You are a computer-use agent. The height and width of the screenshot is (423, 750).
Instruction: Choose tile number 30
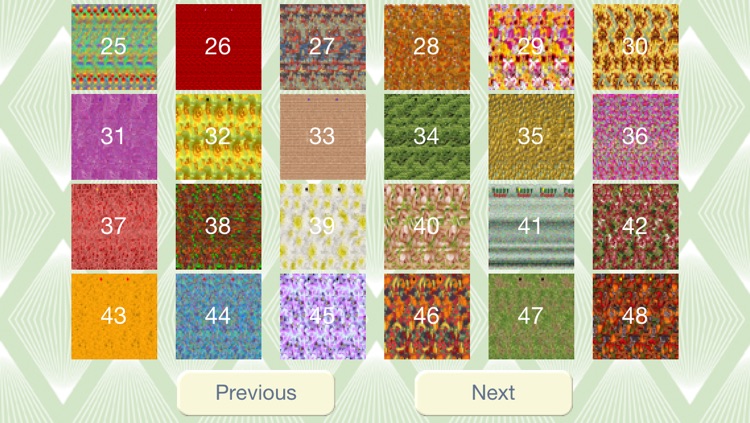click(635, 47)
